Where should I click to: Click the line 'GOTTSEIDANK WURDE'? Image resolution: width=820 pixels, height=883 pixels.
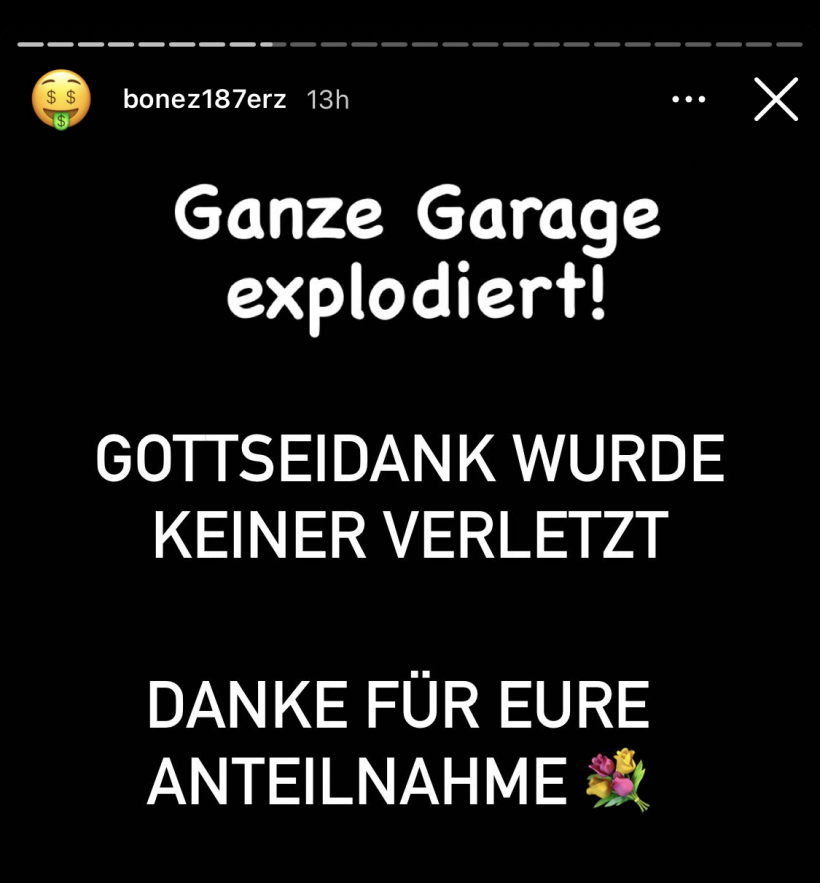[x=410, y=458]
